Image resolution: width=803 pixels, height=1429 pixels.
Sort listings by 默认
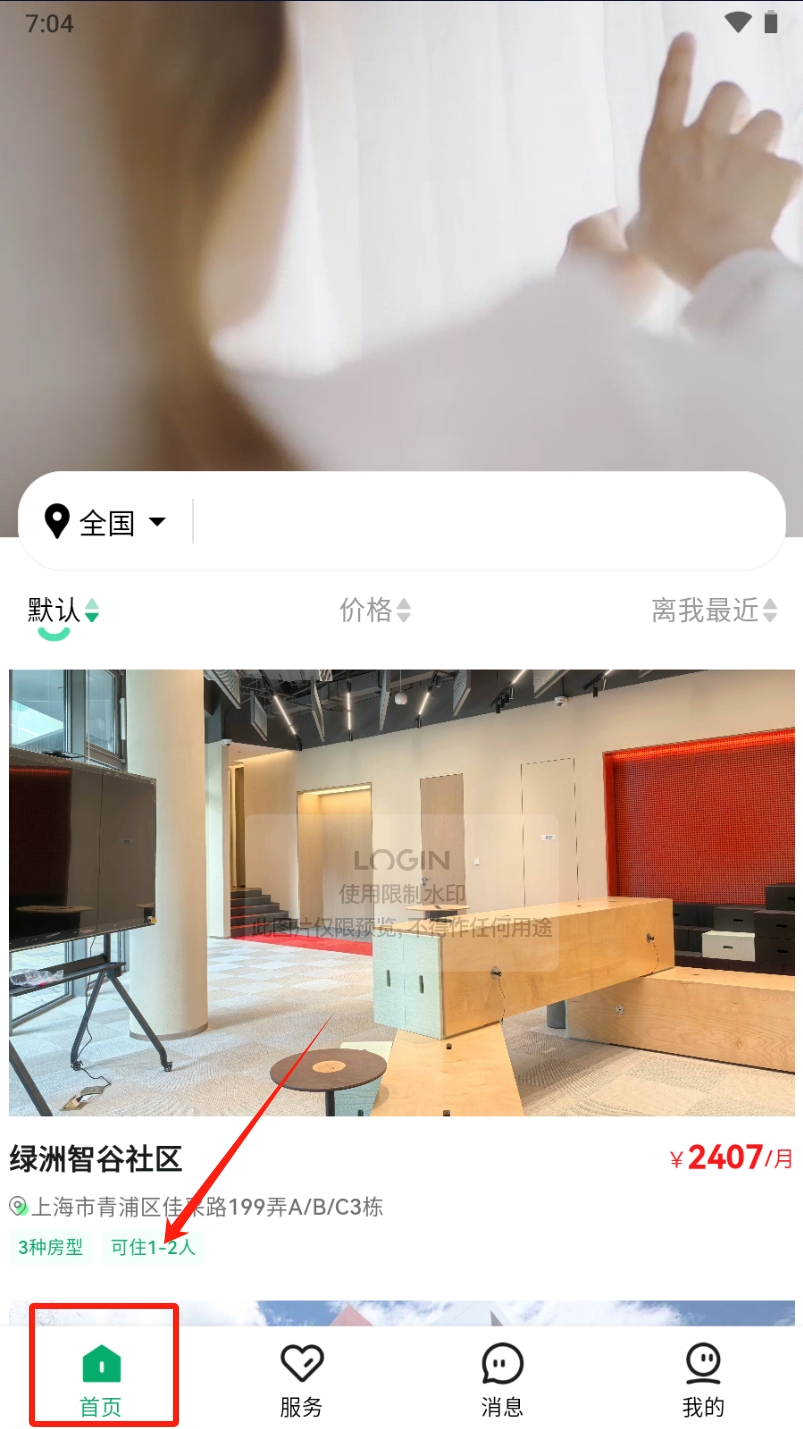64,610
